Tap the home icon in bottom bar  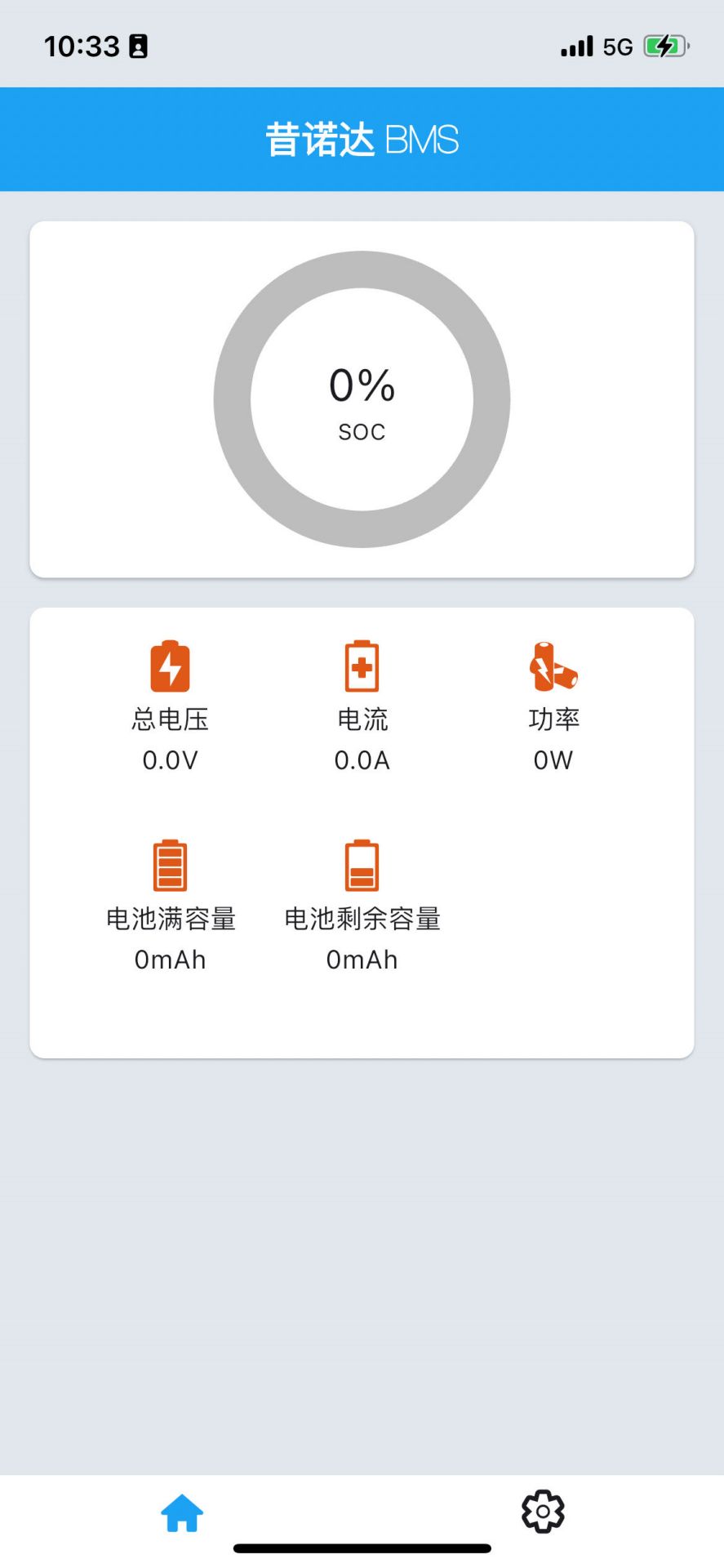(x=181, y=1512)
